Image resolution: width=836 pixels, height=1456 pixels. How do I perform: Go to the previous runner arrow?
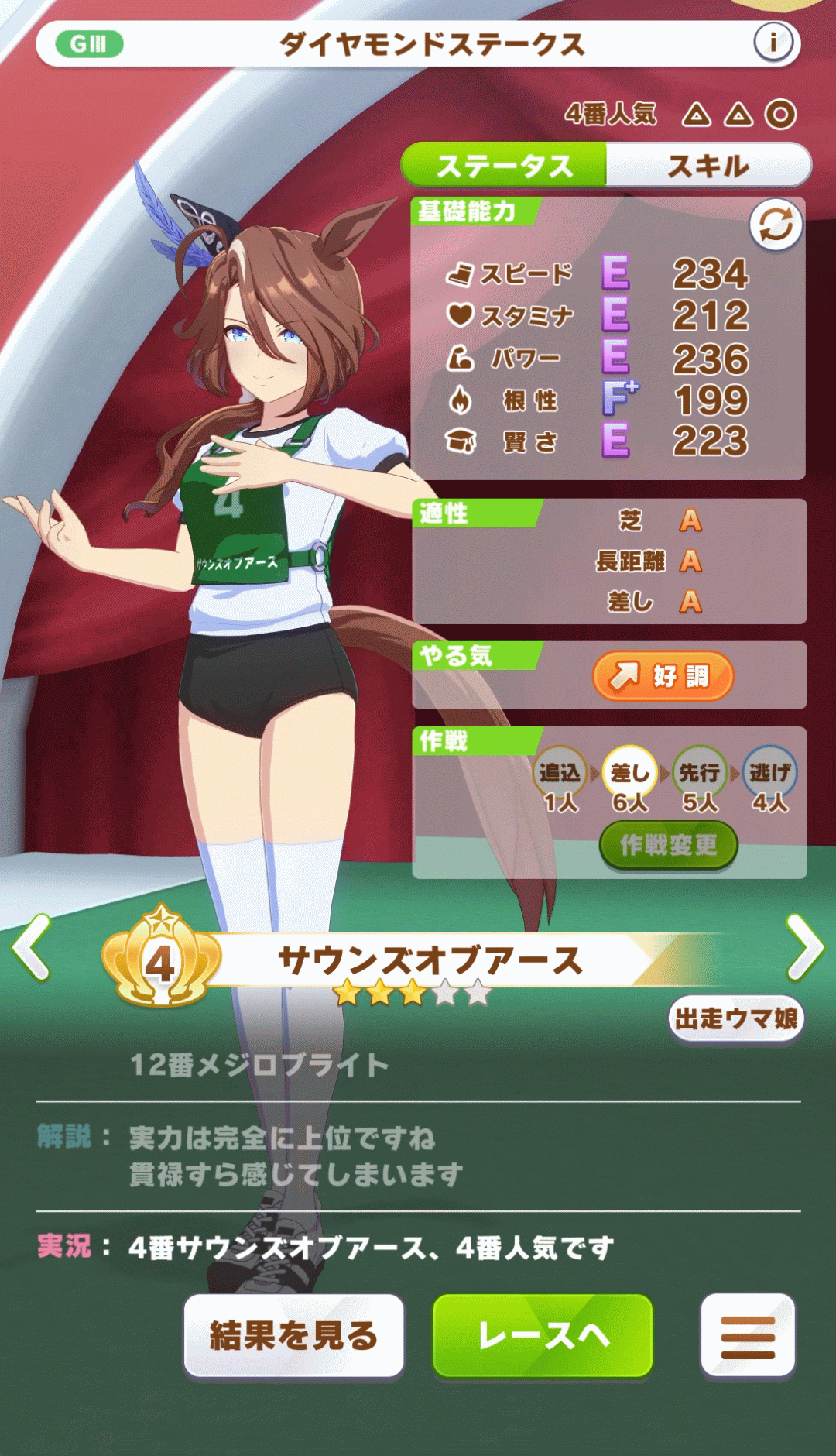pos(33,946)
